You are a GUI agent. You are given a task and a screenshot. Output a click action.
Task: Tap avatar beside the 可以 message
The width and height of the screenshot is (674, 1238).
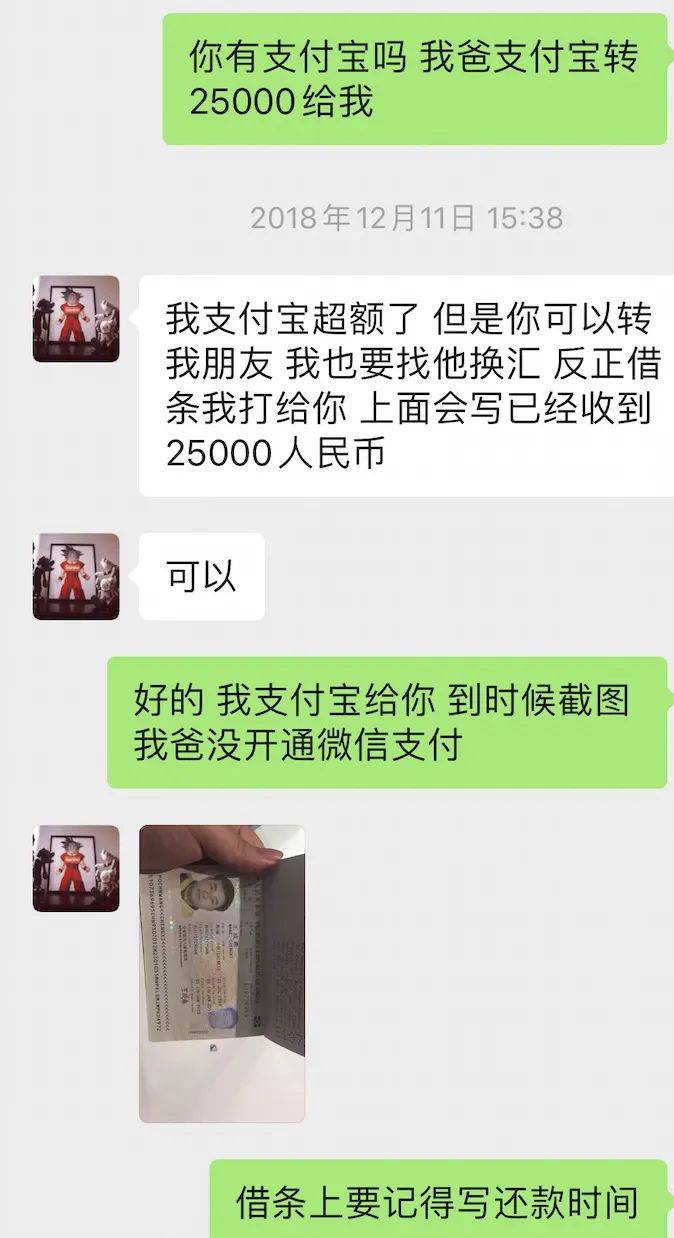click(x=76, y=576)
